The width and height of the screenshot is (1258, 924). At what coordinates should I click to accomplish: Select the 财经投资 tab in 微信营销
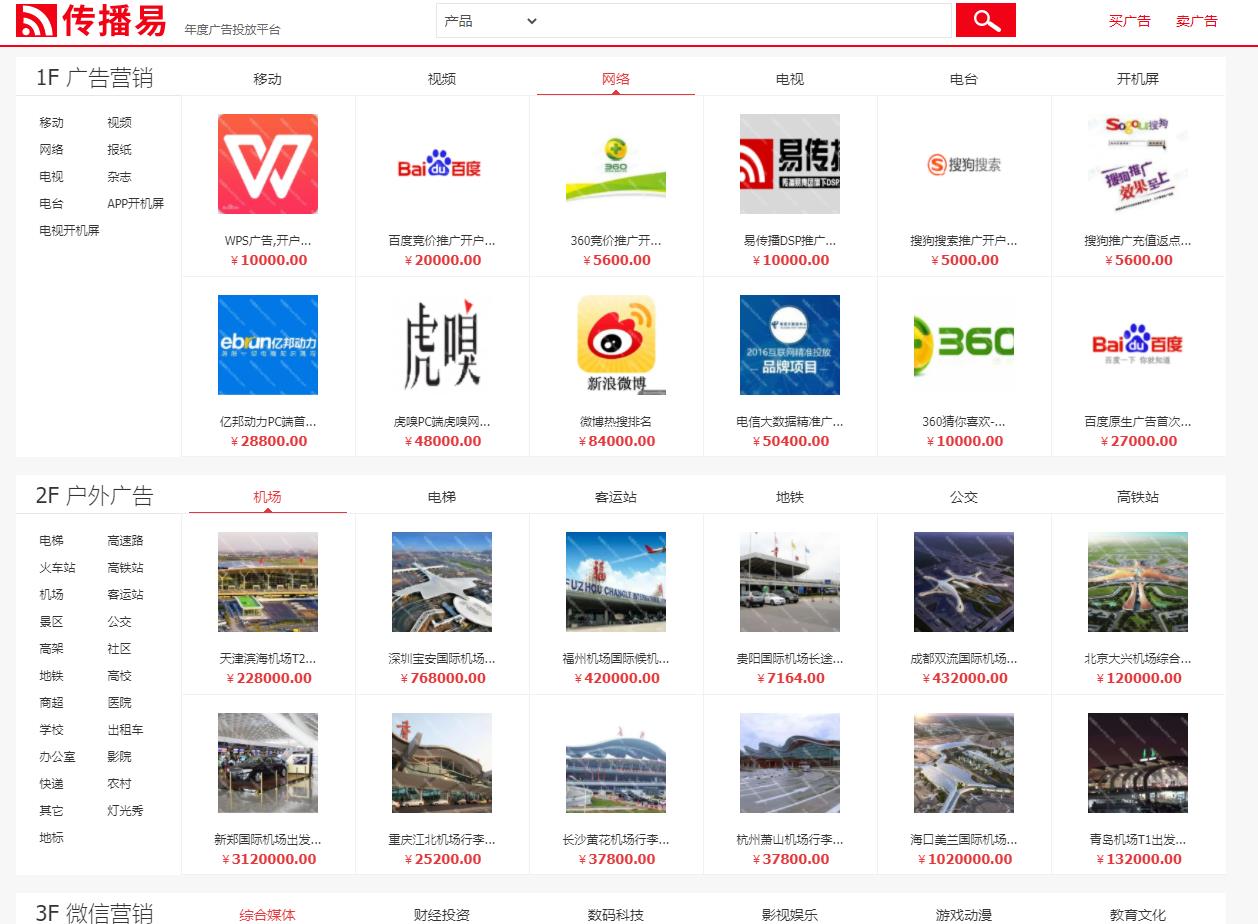(x=441, y=915)
